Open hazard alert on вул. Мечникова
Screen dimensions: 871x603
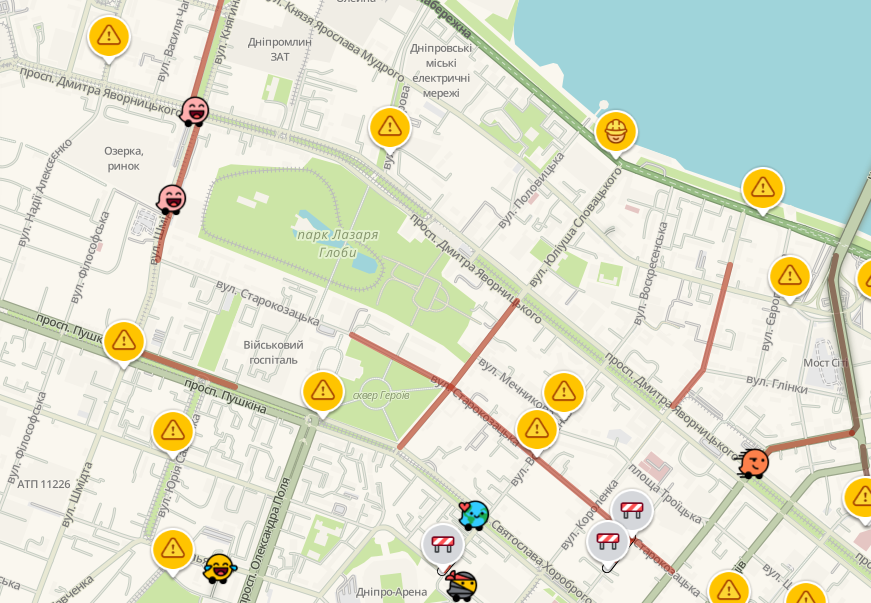click(564, 392)
